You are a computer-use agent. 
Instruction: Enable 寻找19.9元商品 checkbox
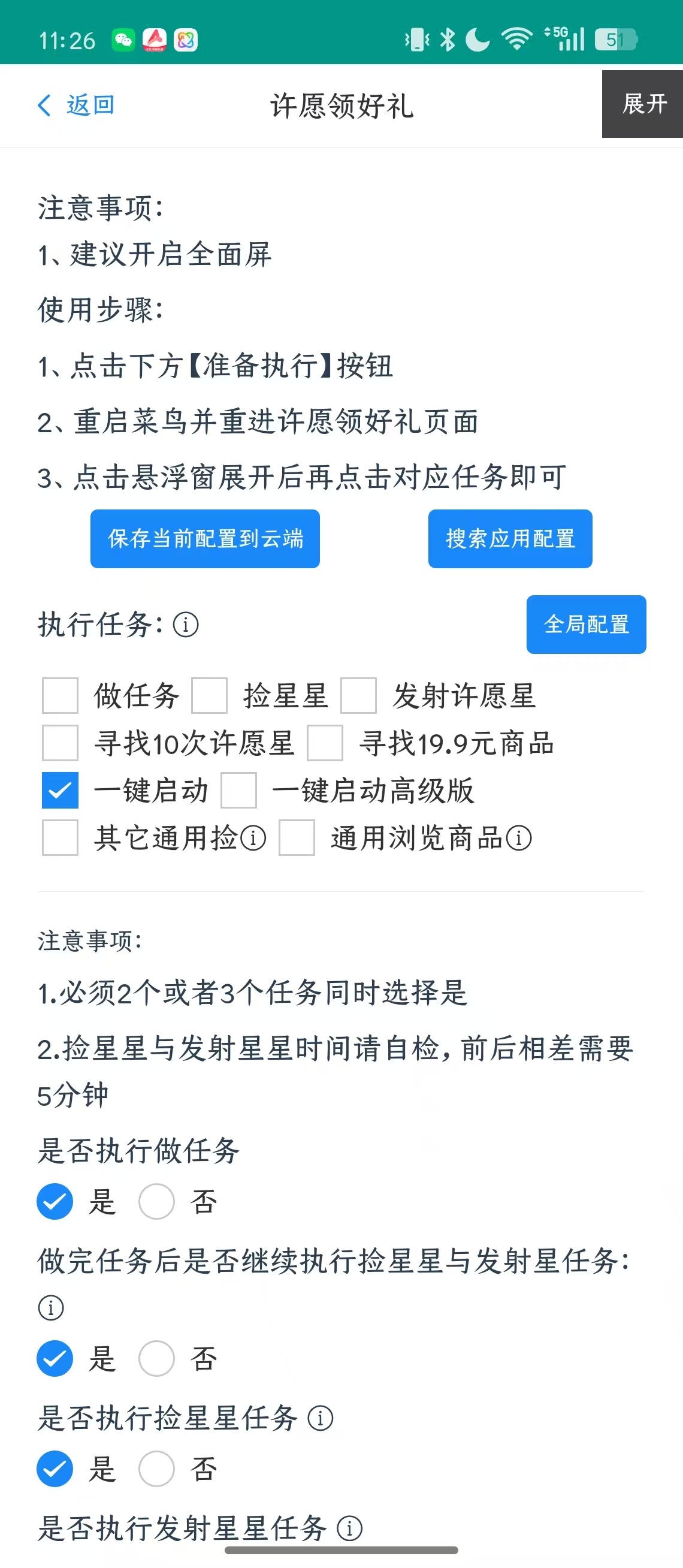pyautogui.click(x=325, y=743)
